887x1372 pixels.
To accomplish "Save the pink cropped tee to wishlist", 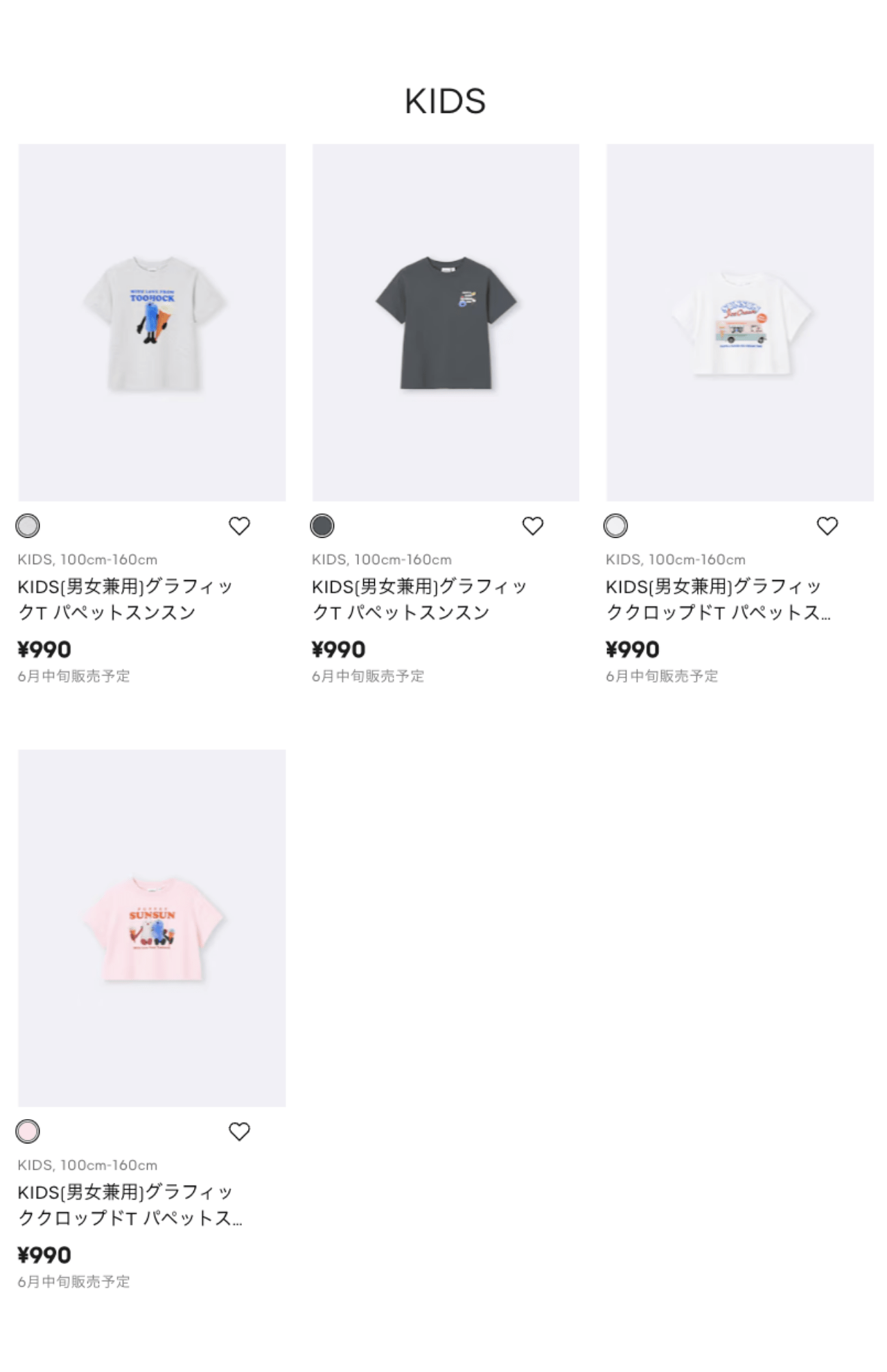I will click(239, 1132).
